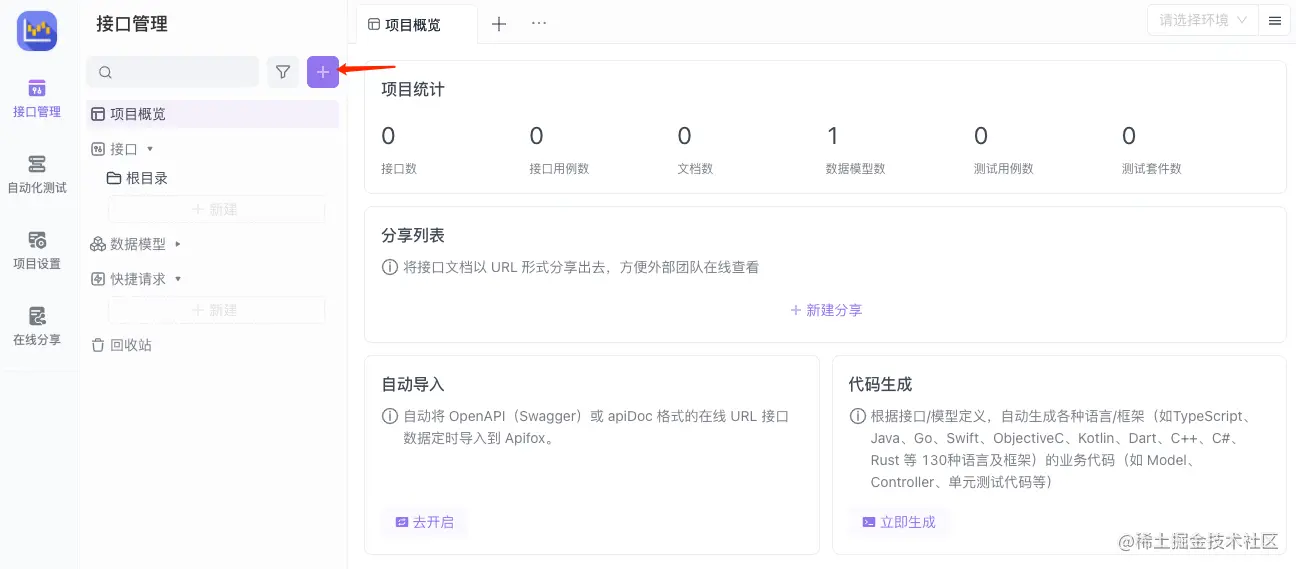Focus the sidebar search box

point(173,72)
